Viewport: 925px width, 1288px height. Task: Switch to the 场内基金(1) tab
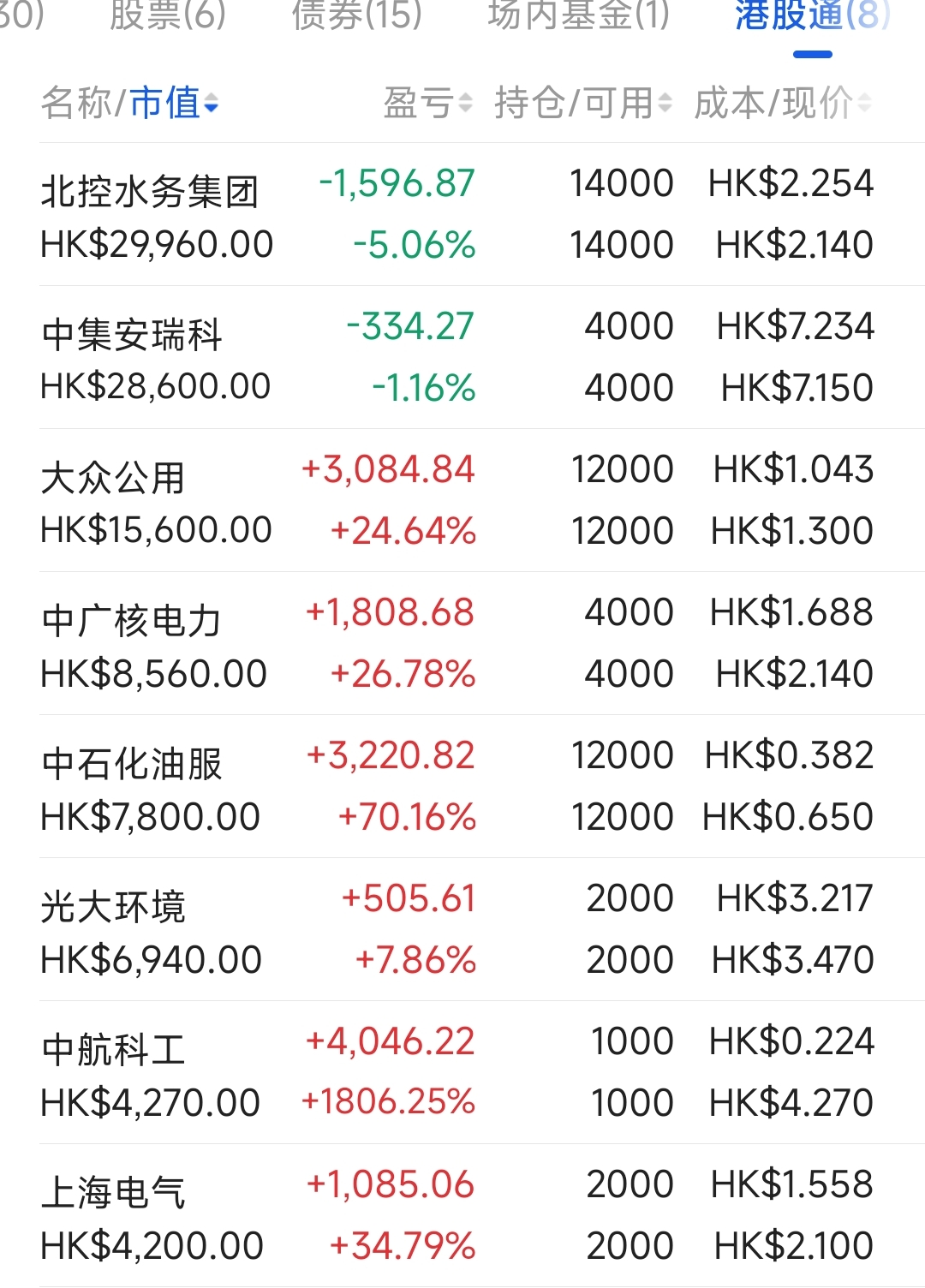click(578, 15)
